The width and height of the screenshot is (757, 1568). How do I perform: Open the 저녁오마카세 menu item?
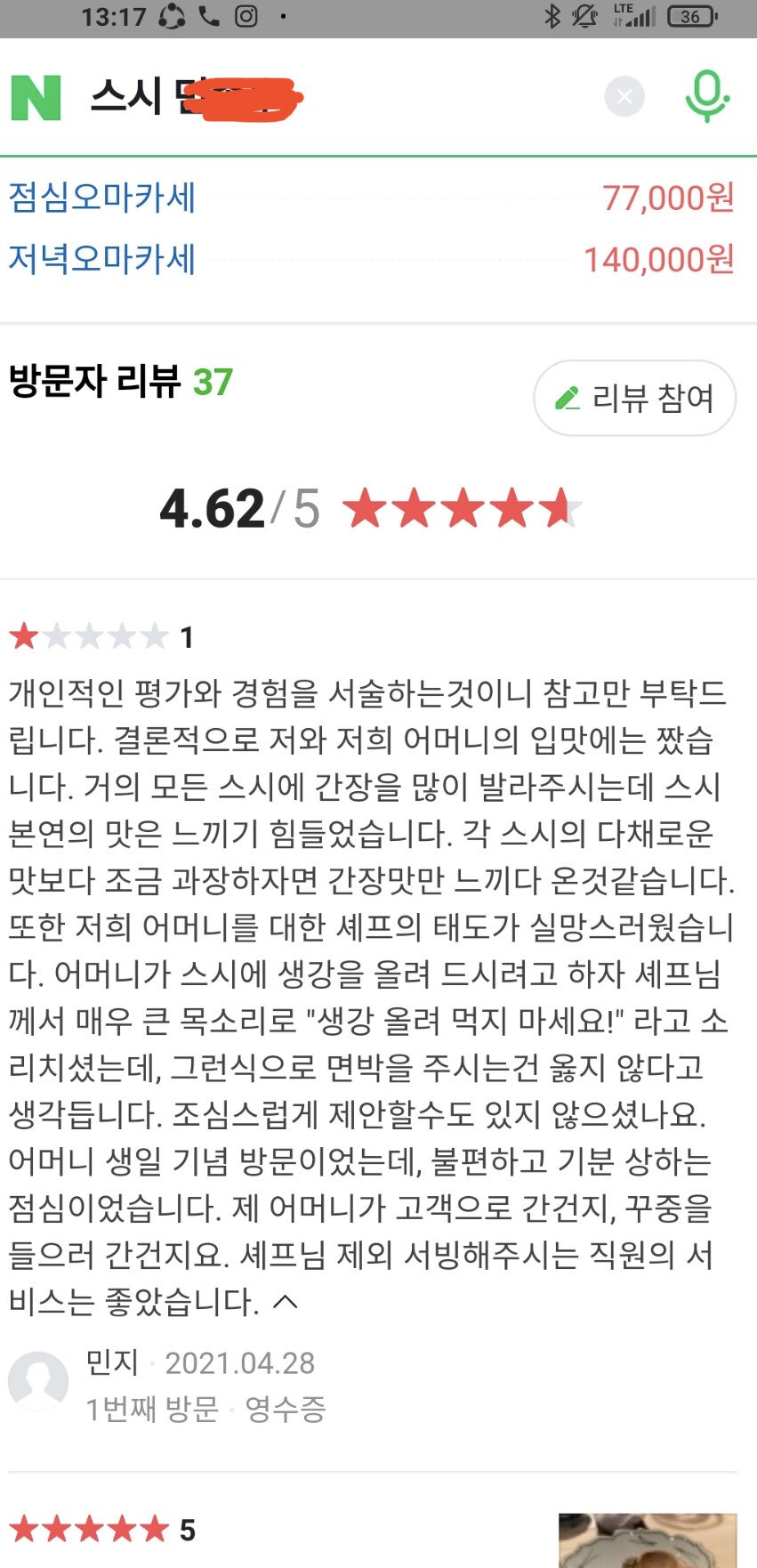(x=102, y=259)
